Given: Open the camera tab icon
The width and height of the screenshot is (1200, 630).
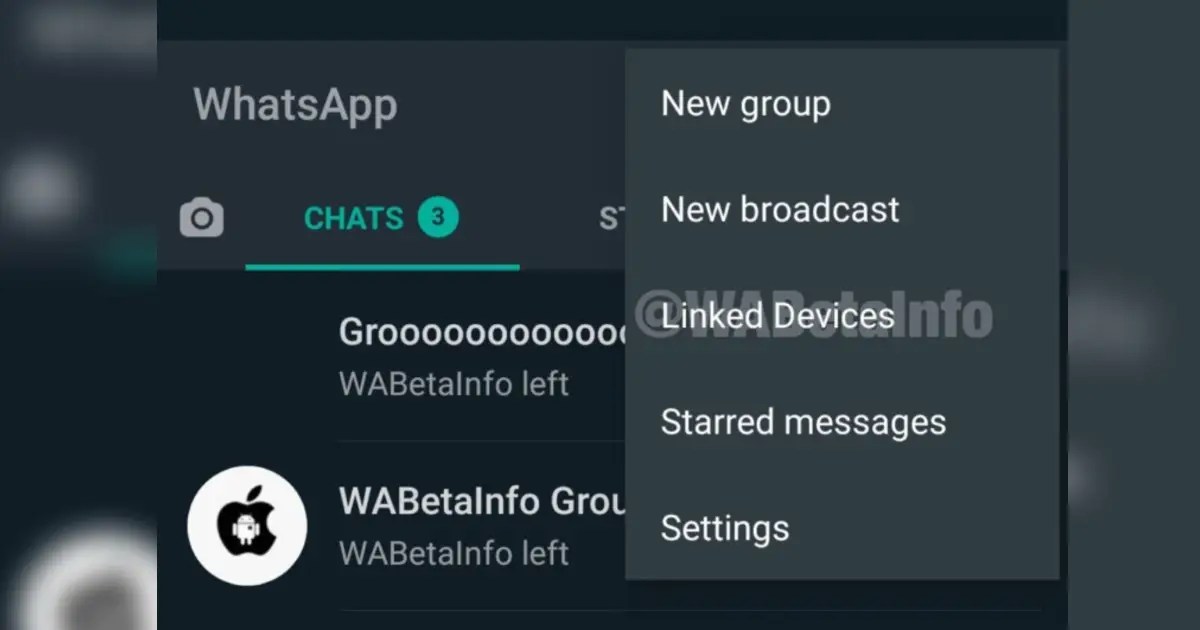Looking at the screenshot, I should (x=202, y=218).
